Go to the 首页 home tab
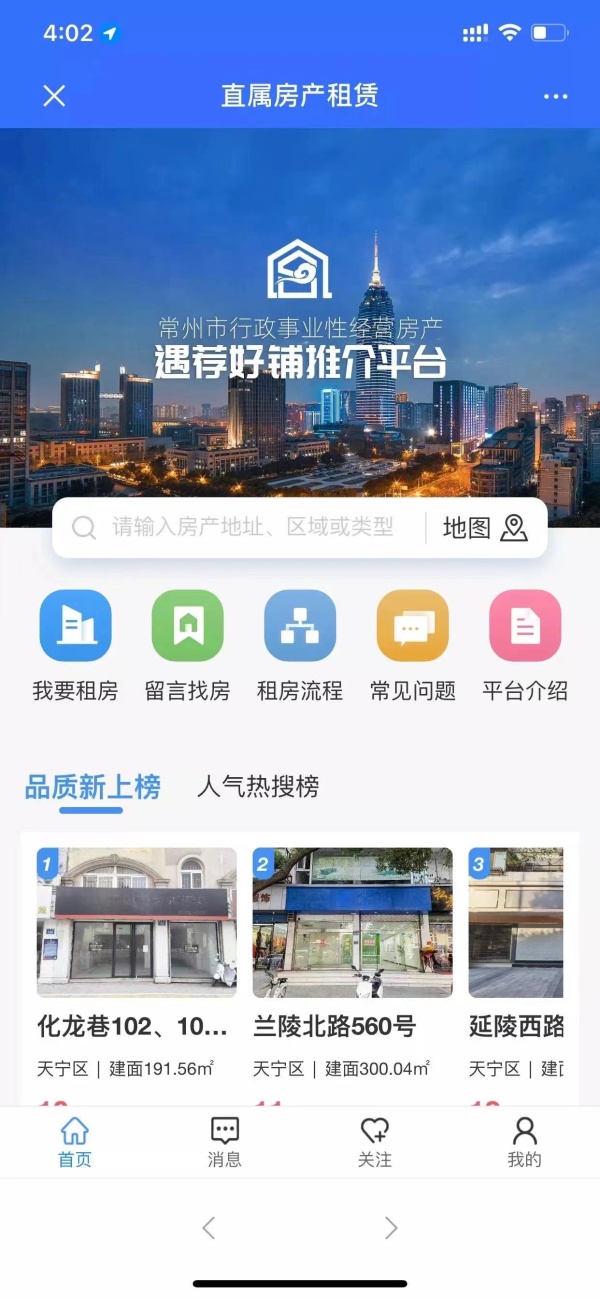The height and width of the screenshot is (1299, 600). click(x=75, y=1142)
